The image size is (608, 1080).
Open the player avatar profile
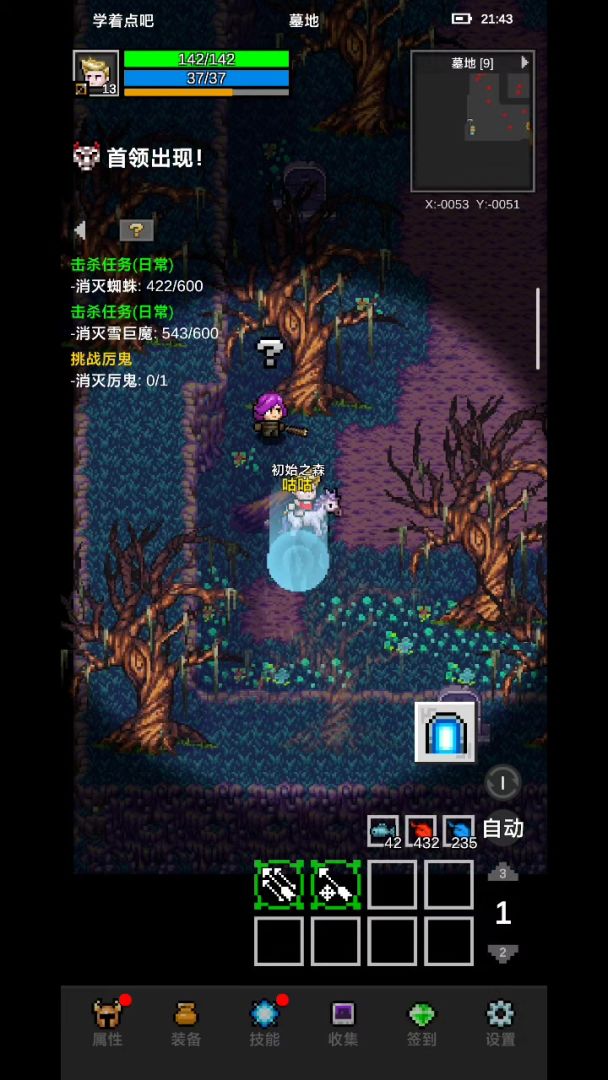[x=96, y=73]
